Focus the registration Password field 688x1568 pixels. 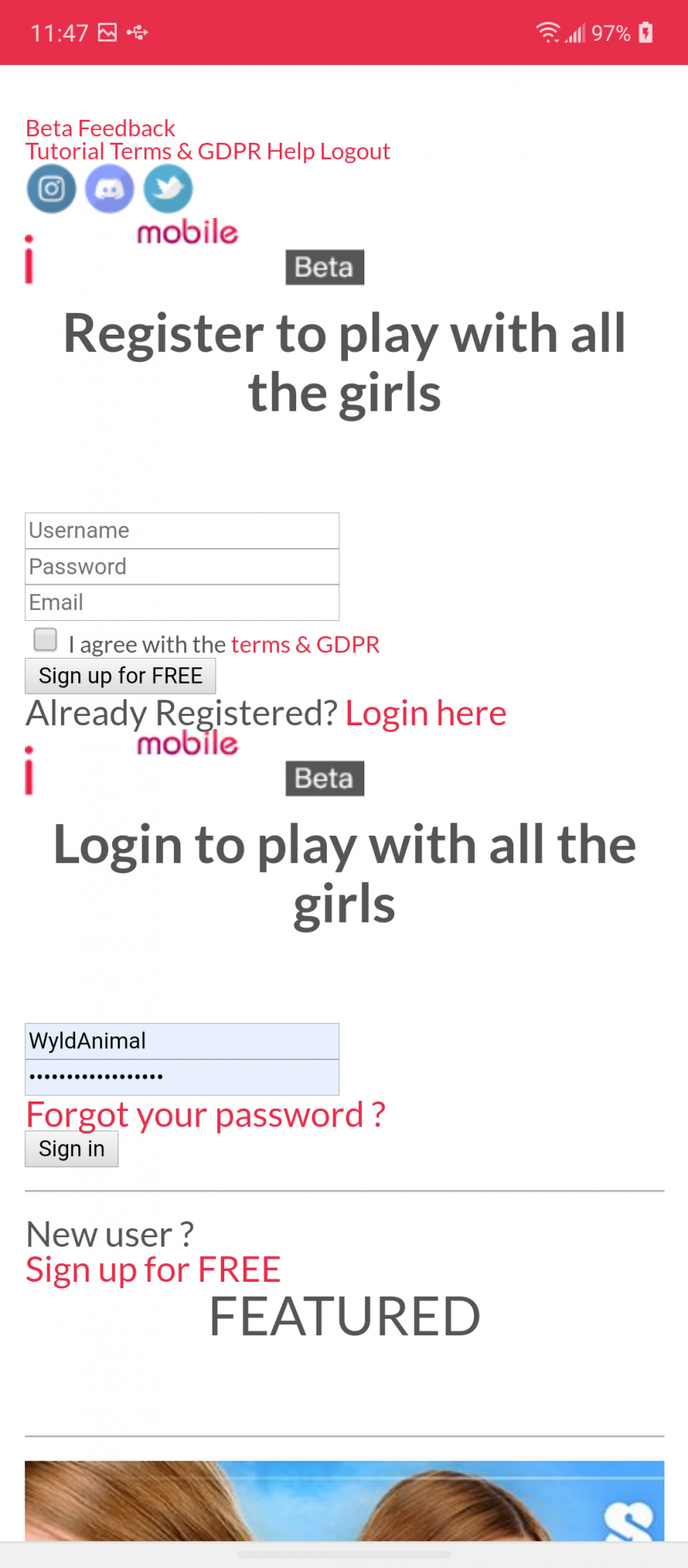click(182, 567)
